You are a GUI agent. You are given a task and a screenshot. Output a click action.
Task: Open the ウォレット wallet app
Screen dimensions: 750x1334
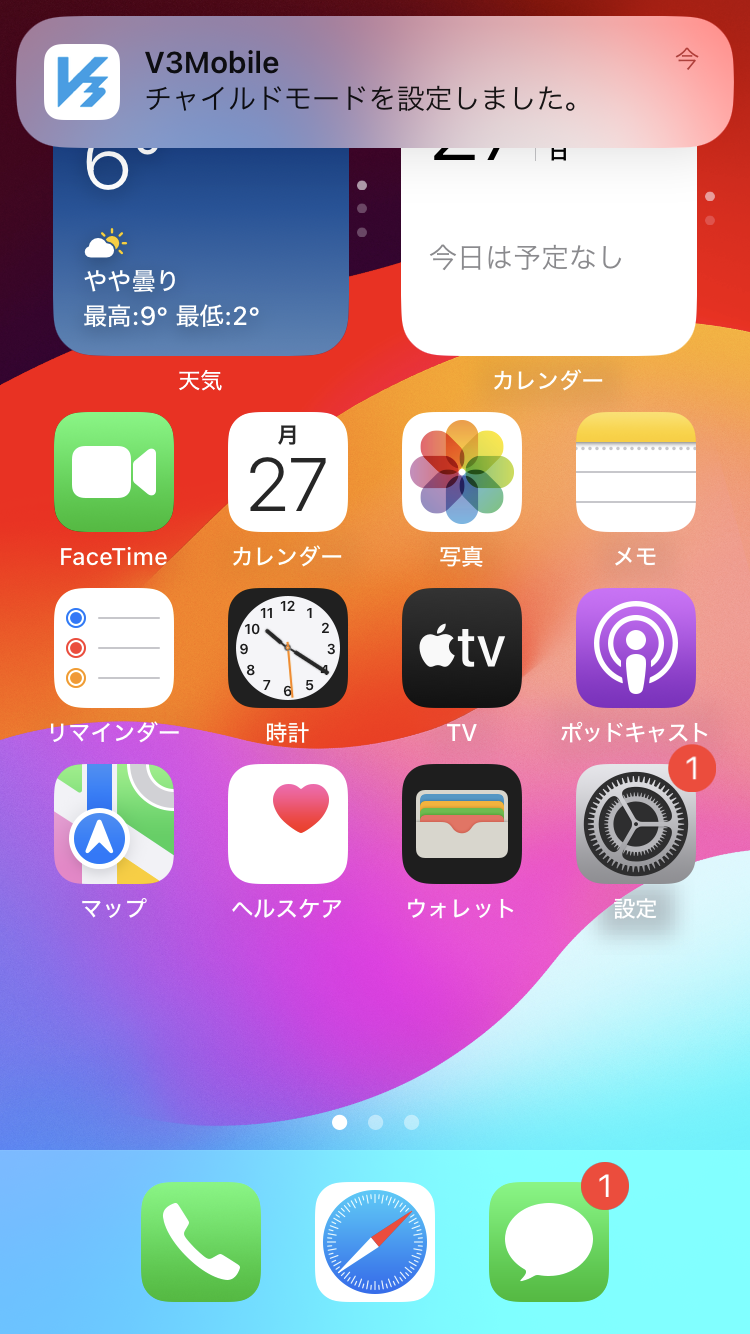click(x=462, y=824)
